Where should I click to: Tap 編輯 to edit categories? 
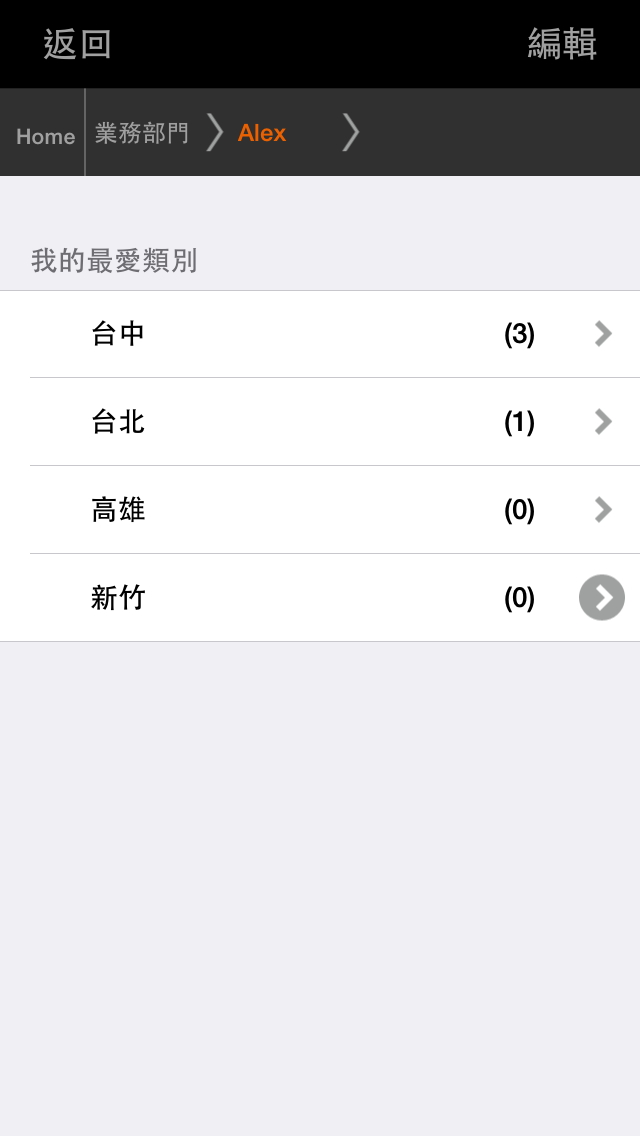coord(562,45)
